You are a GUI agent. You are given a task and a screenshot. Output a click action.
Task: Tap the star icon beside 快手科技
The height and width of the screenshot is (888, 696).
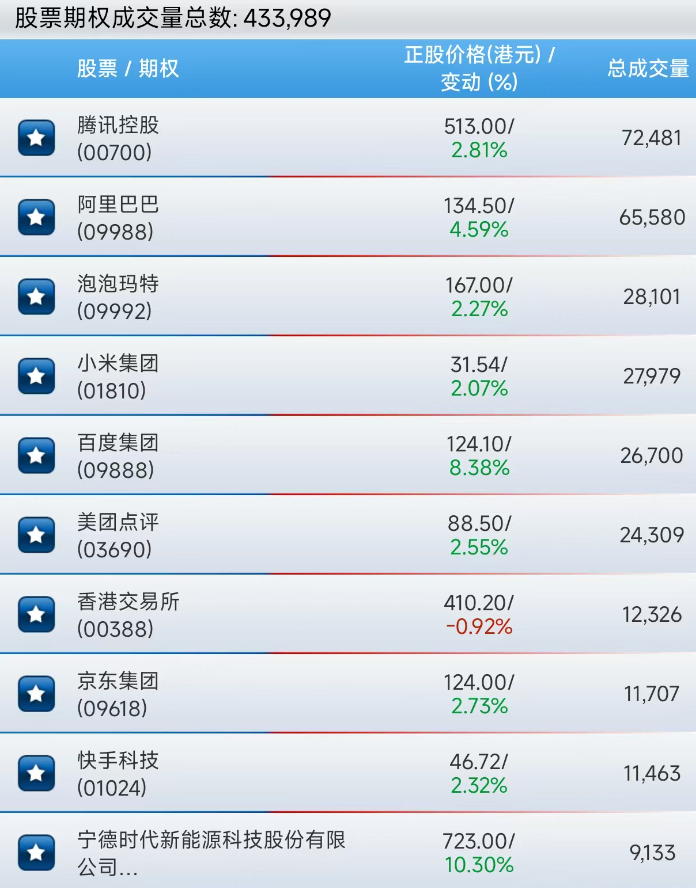tap(36, 773)
